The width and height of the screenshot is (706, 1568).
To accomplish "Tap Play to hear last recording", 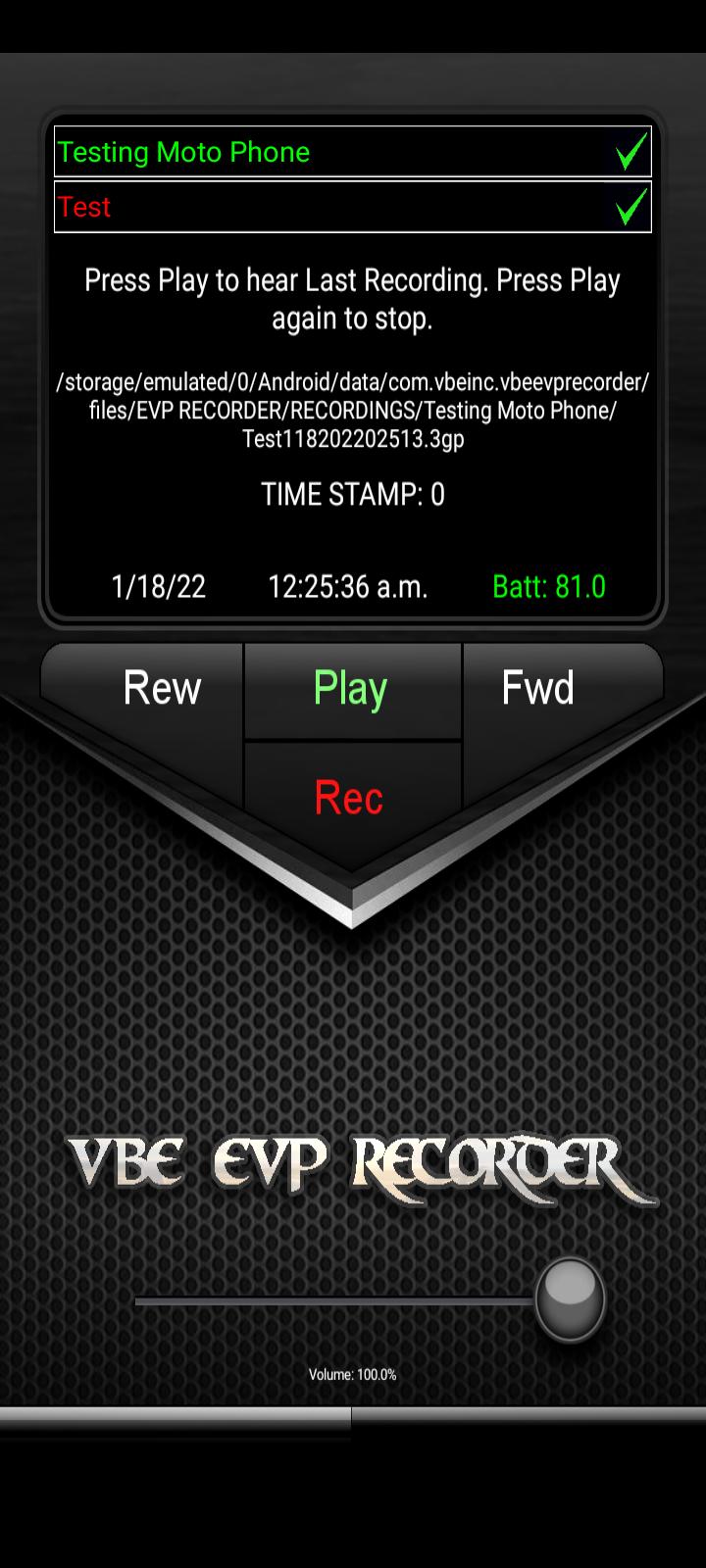I will [352, 689].
